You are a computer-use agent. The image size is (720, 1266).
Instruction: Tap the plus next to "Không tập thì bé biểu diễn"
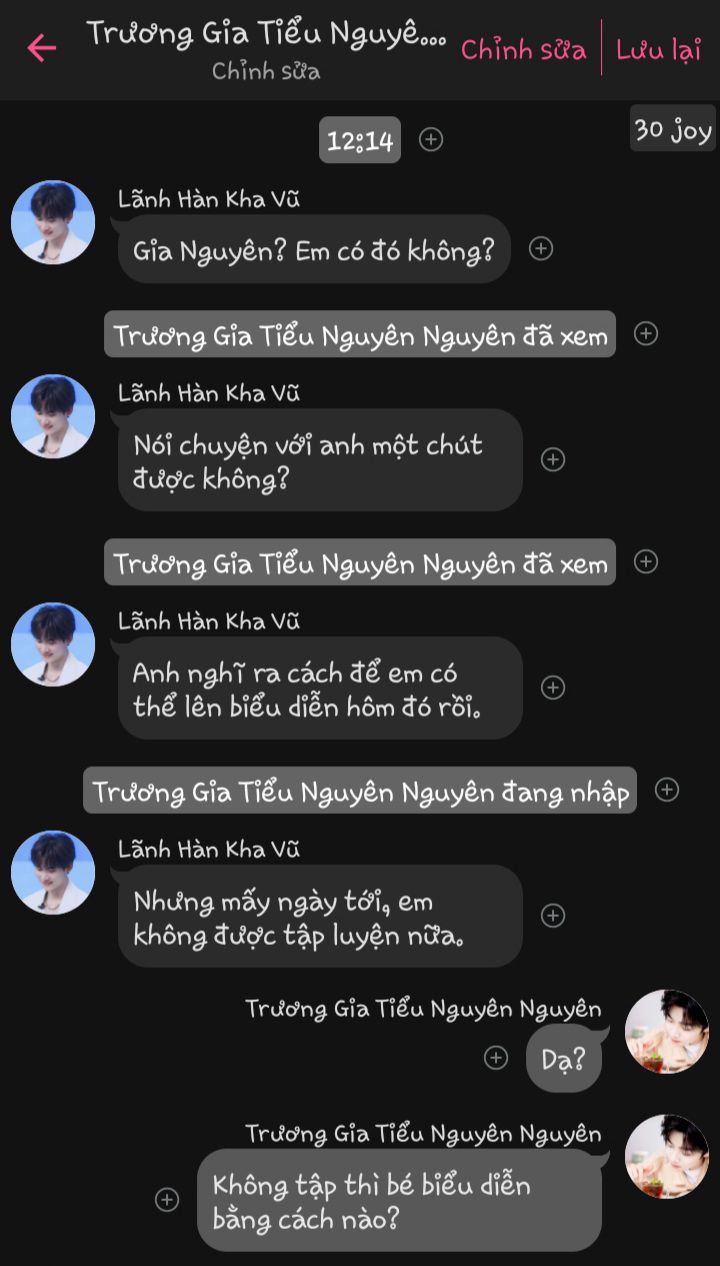point(167,1199)
